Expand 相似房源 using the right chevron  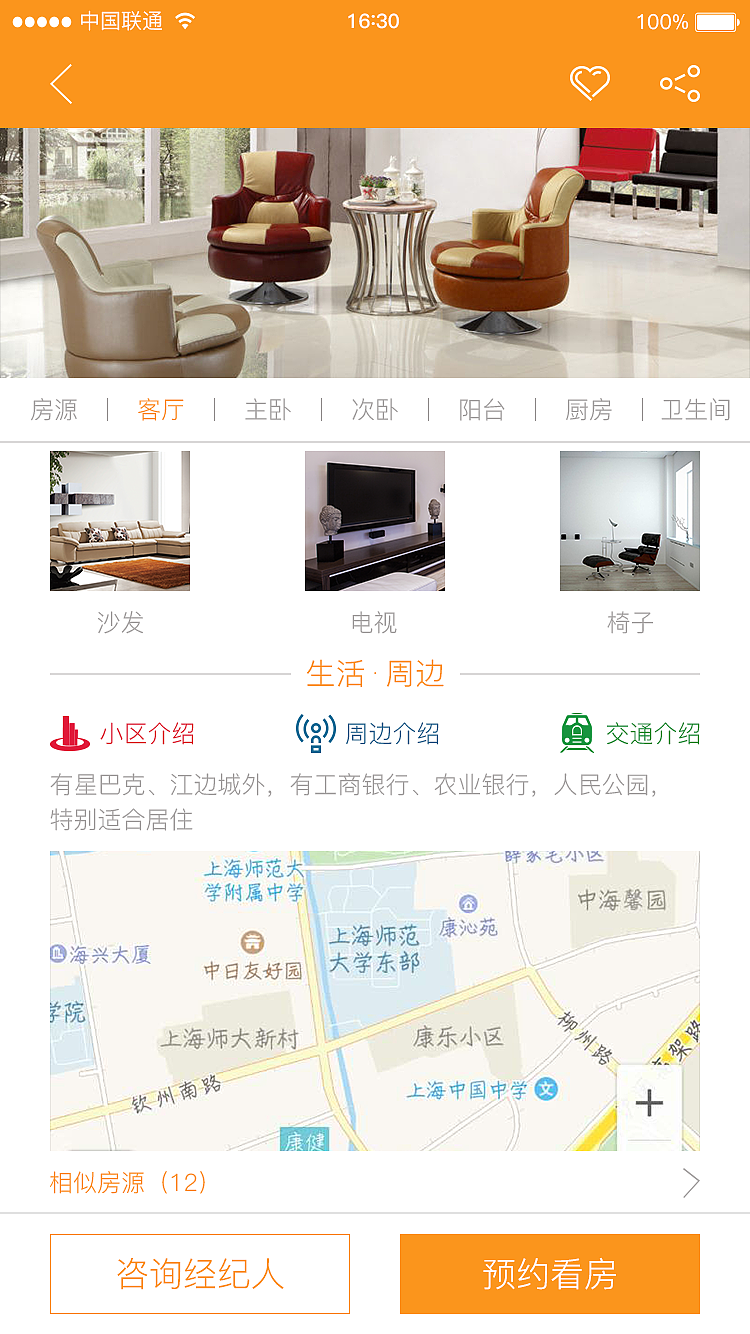click(x=691, y=1181)
